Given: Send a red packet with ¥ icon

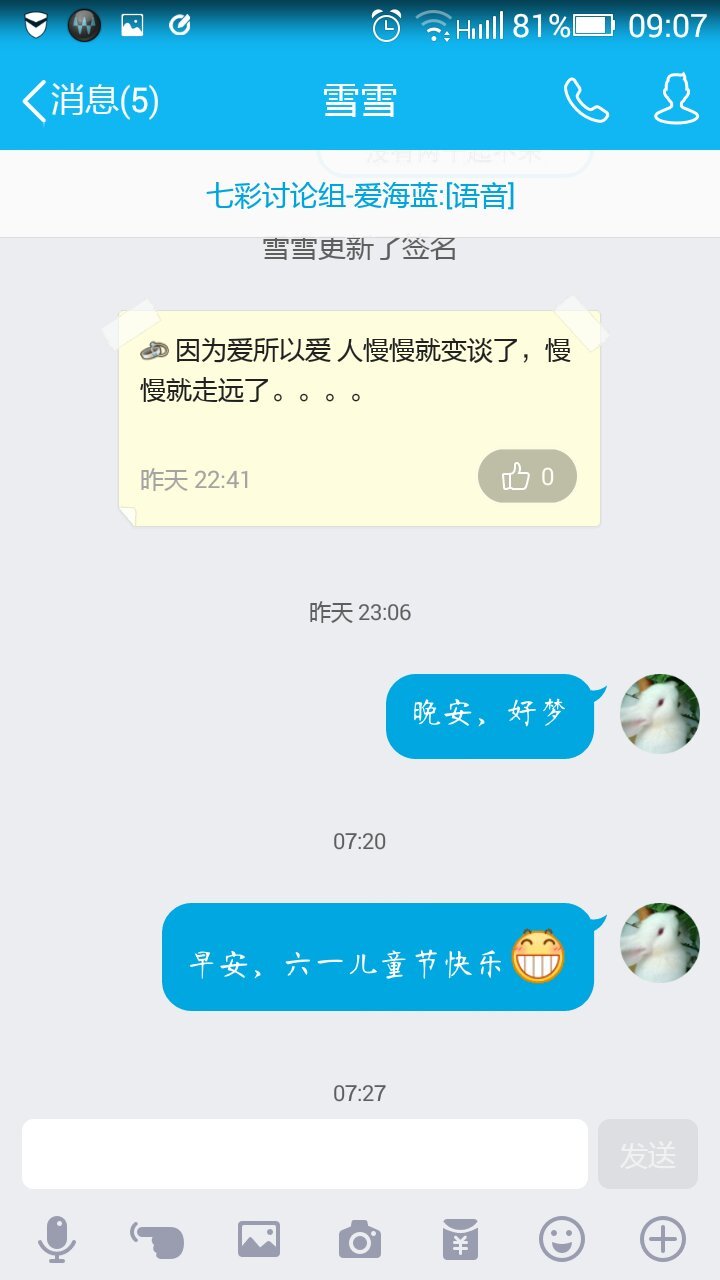Looking at the screenshot, I should tap(461, 1240).
